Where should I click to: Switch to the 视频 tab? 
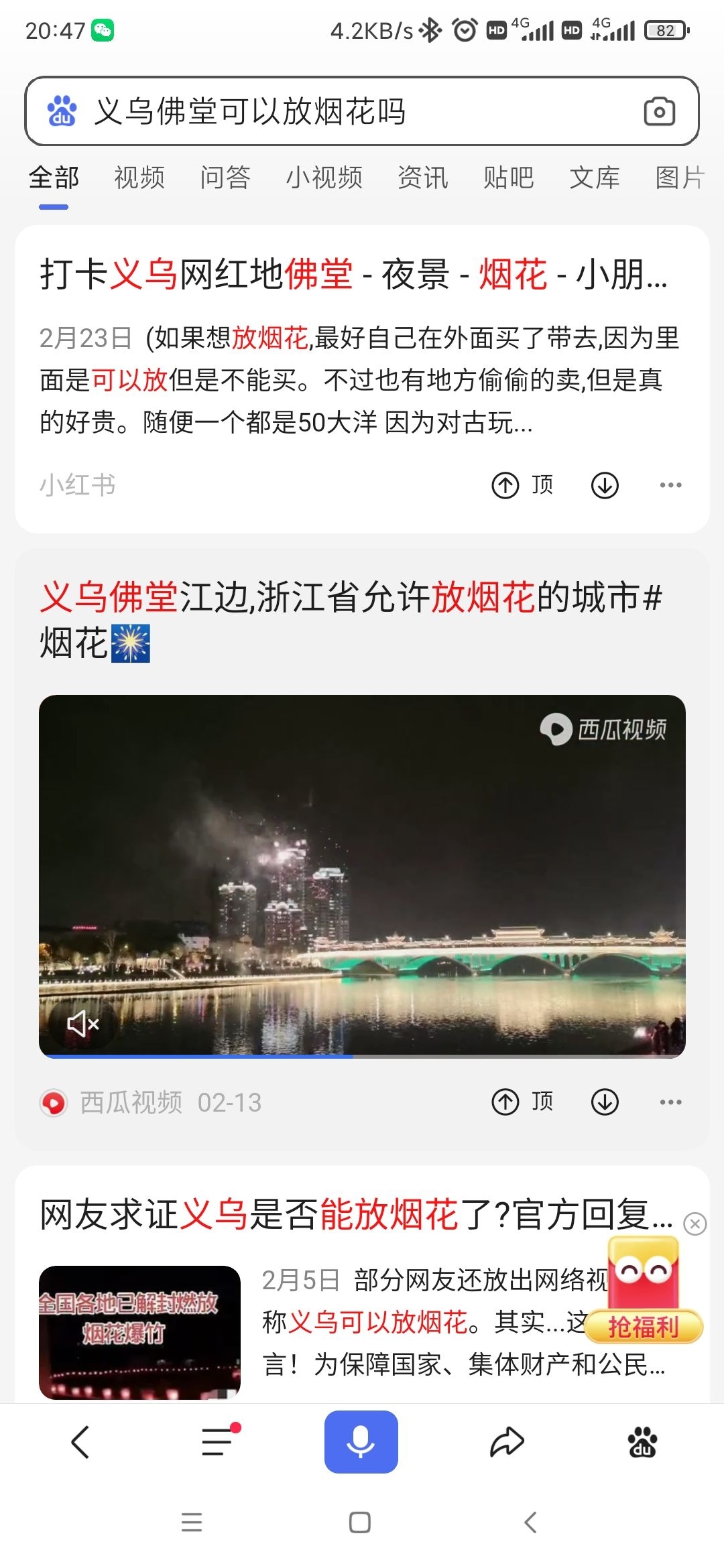(139, 178)
